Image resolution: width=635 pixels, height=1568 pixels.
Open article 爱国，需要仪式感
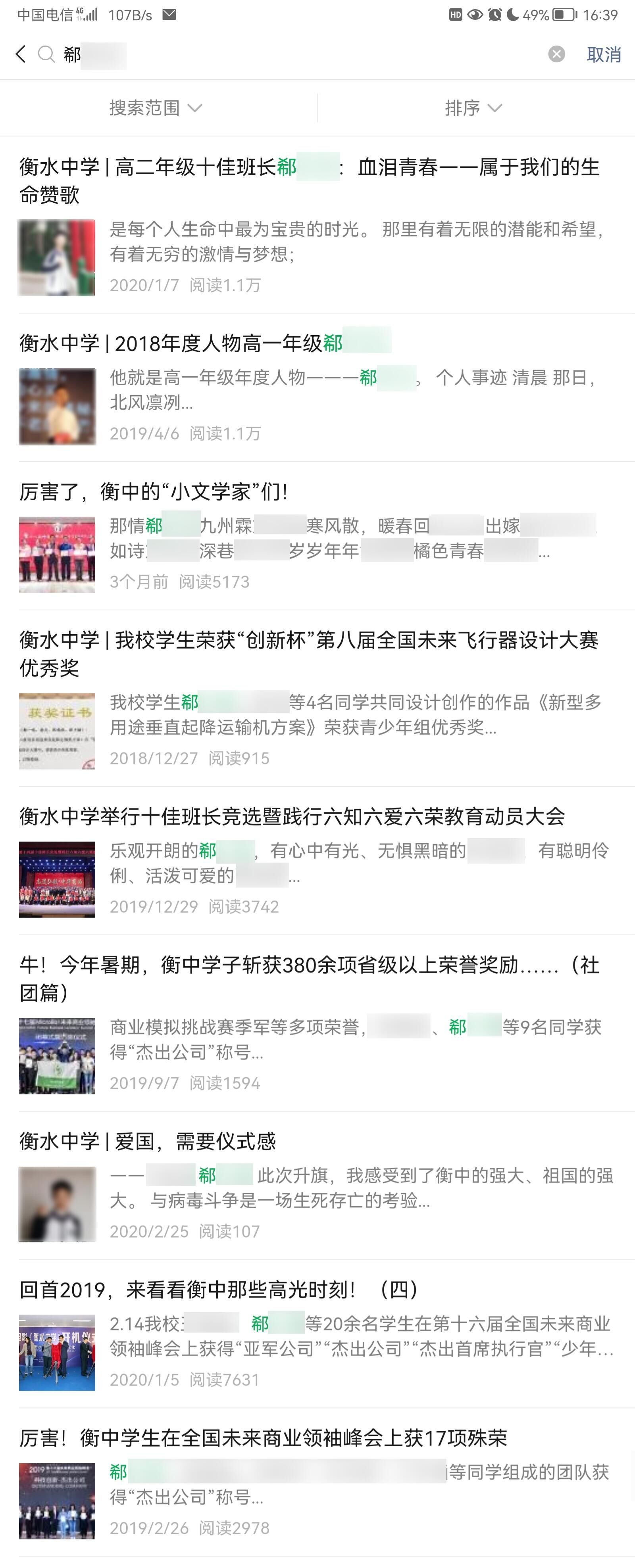pos(148,1141)
